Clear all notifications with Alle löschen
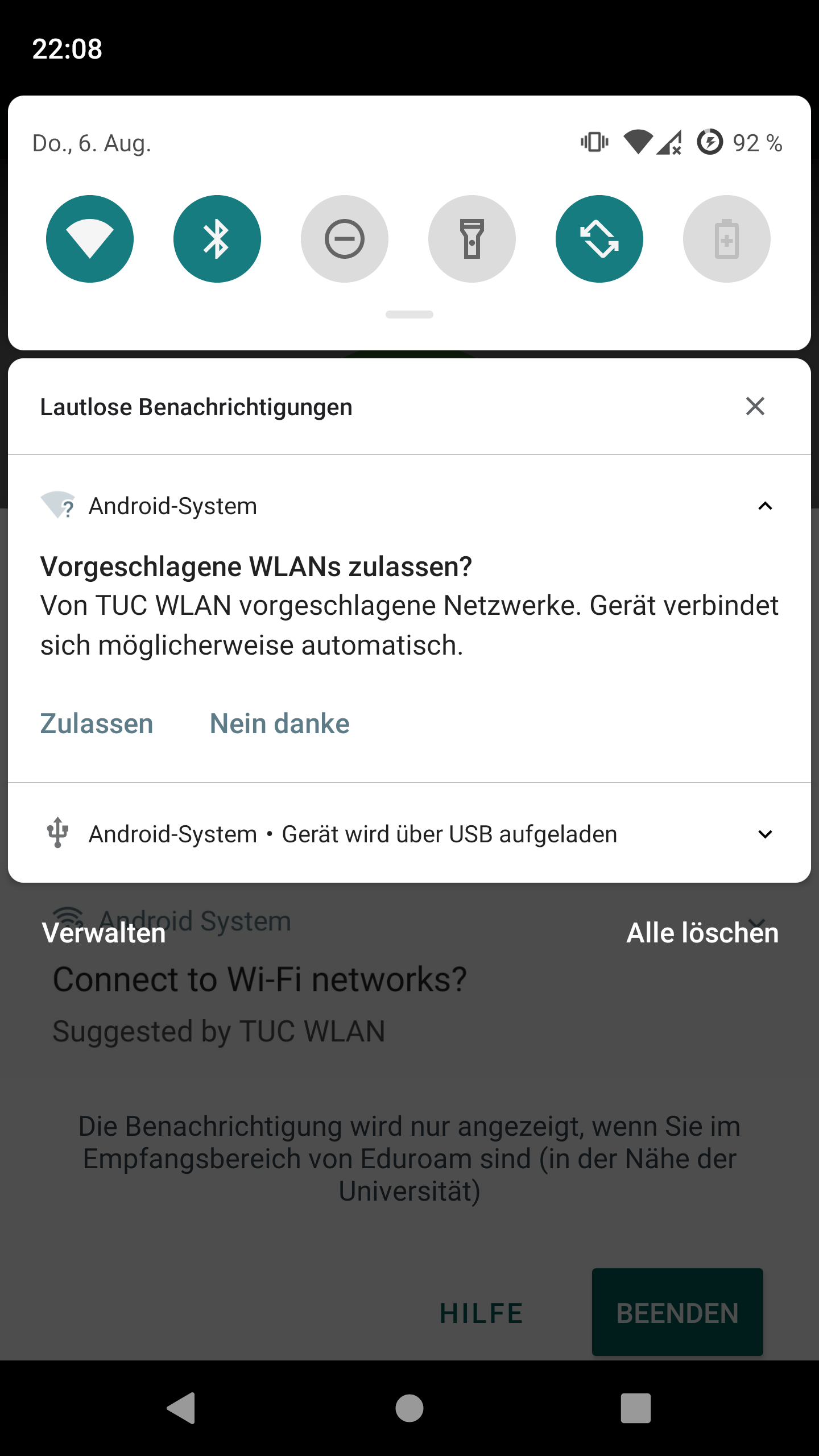Image resolution: width=819 pixels, height=1456 pixels. (702, 933)
